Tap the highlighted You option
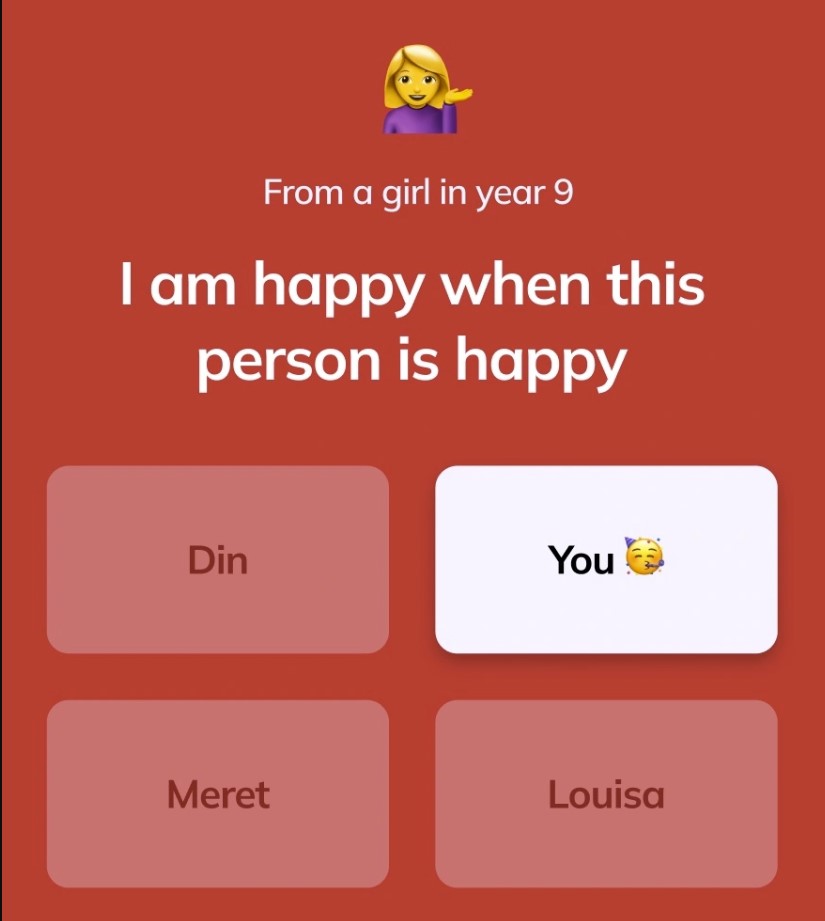 pos(606,560)
